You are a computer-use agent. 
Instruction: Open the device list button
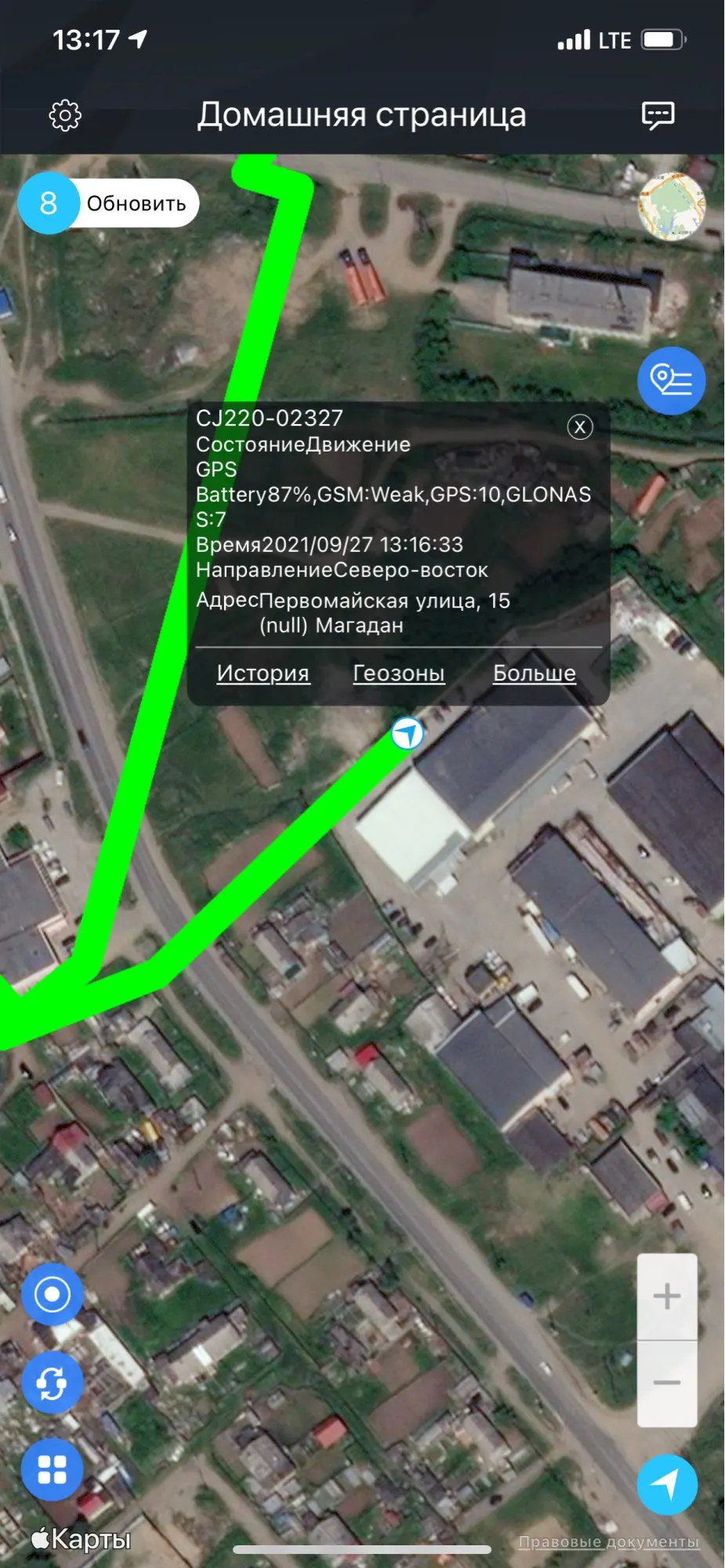(x=672, y=381)
